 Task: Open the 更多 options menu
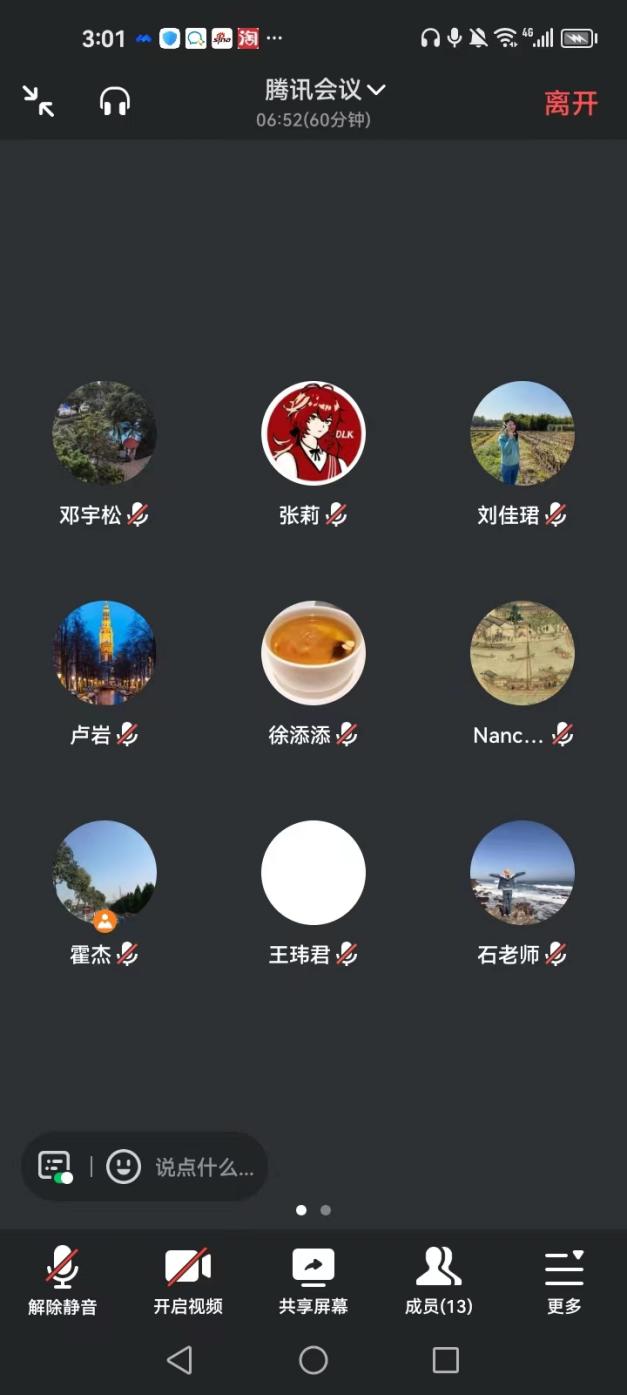click(x=564, y=1279)
